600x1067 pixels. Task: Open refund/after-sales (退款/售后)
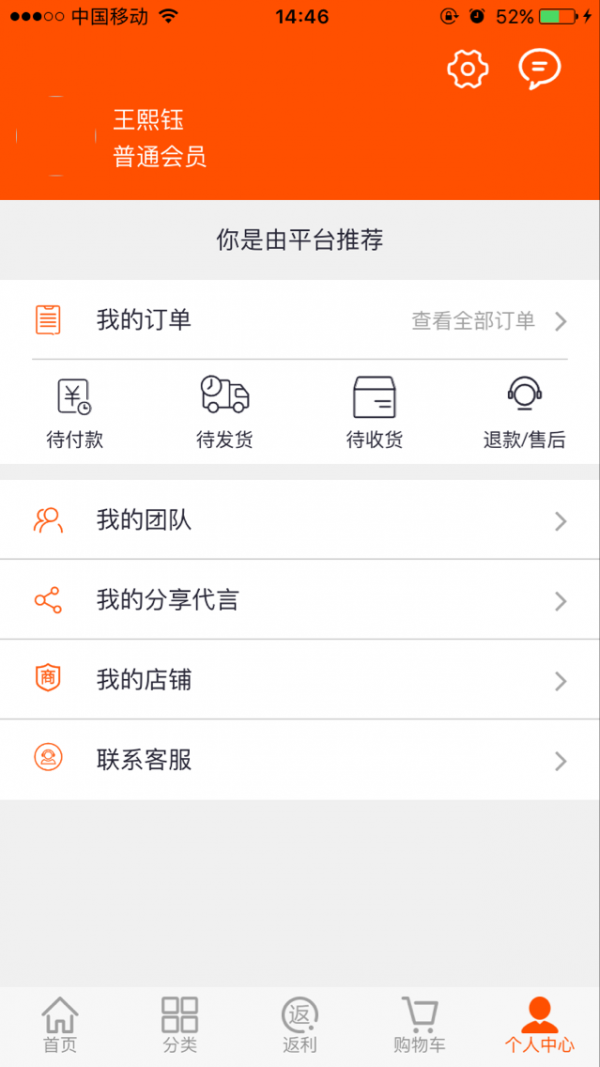524,412
